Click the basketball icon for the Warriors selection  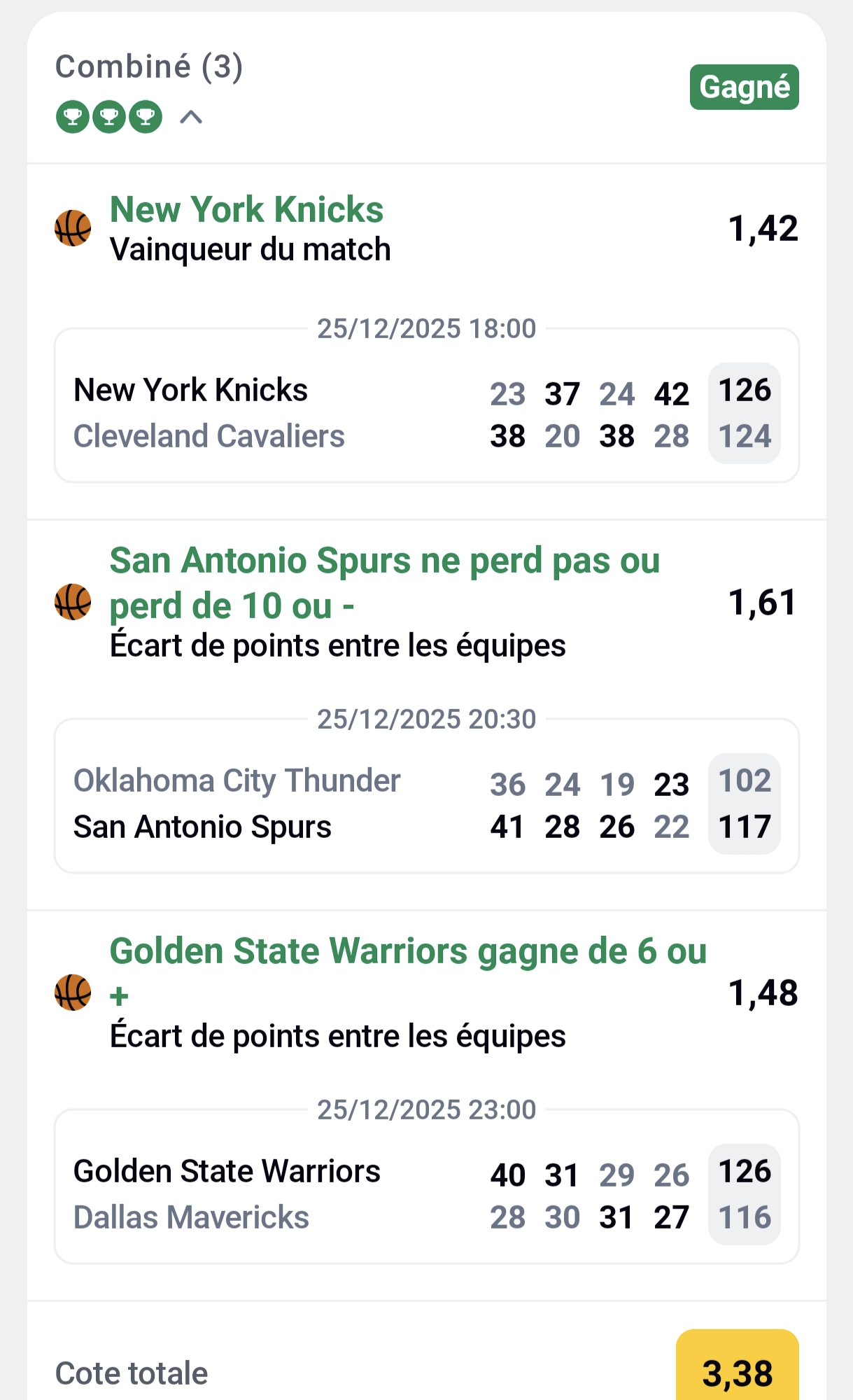click(73, 993)
